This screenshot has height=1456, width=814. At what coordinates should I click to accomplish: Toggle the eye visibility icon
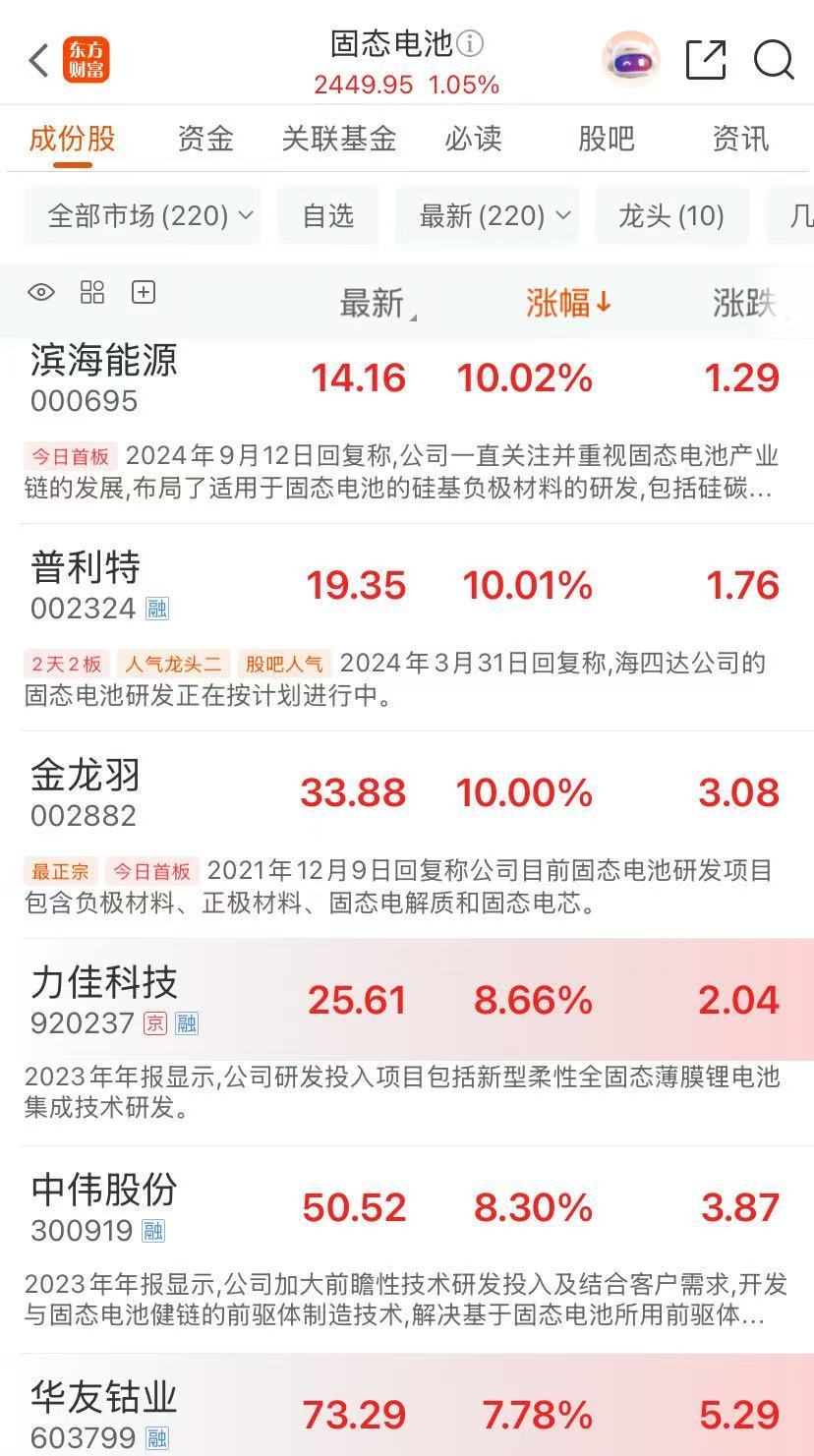pos(41,292)
